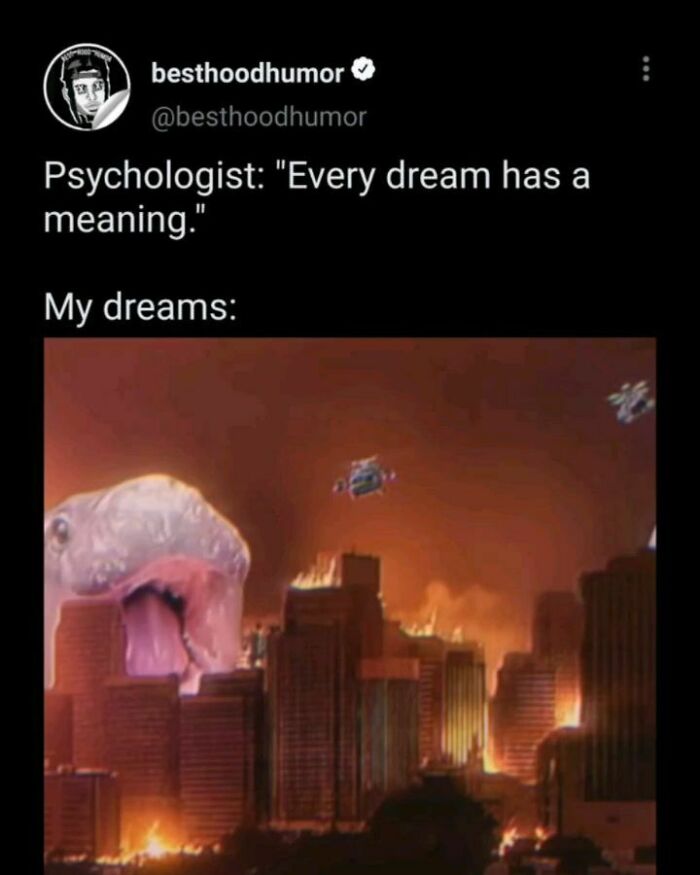Open the @besthoodhumor handle
This screenshot has height=875, width=700.
259,117
